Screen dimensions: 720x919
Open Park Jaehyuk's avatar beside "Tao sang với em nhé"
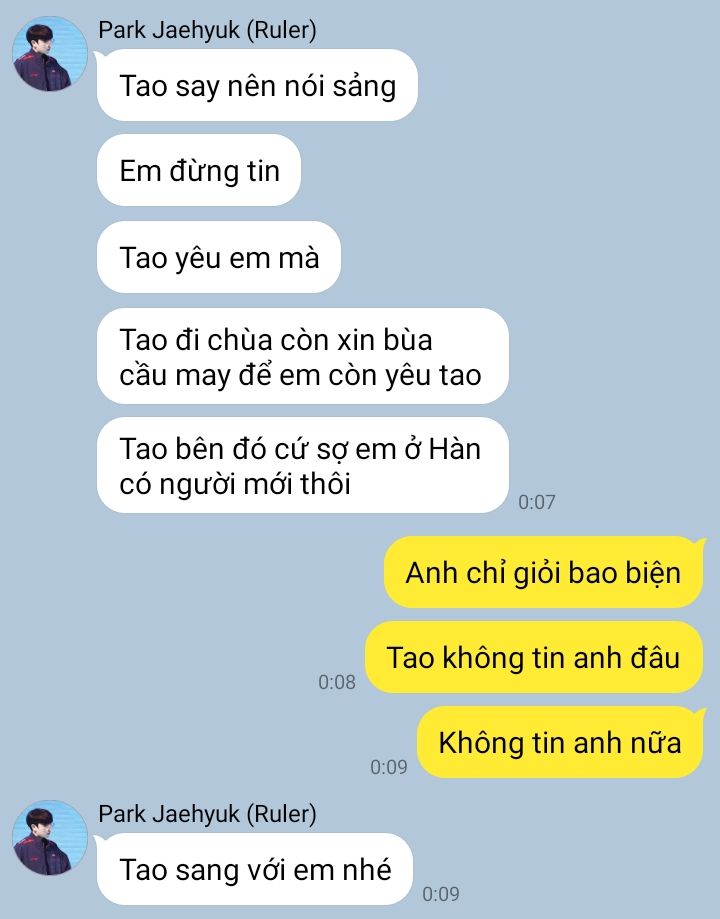coord(49,838)
